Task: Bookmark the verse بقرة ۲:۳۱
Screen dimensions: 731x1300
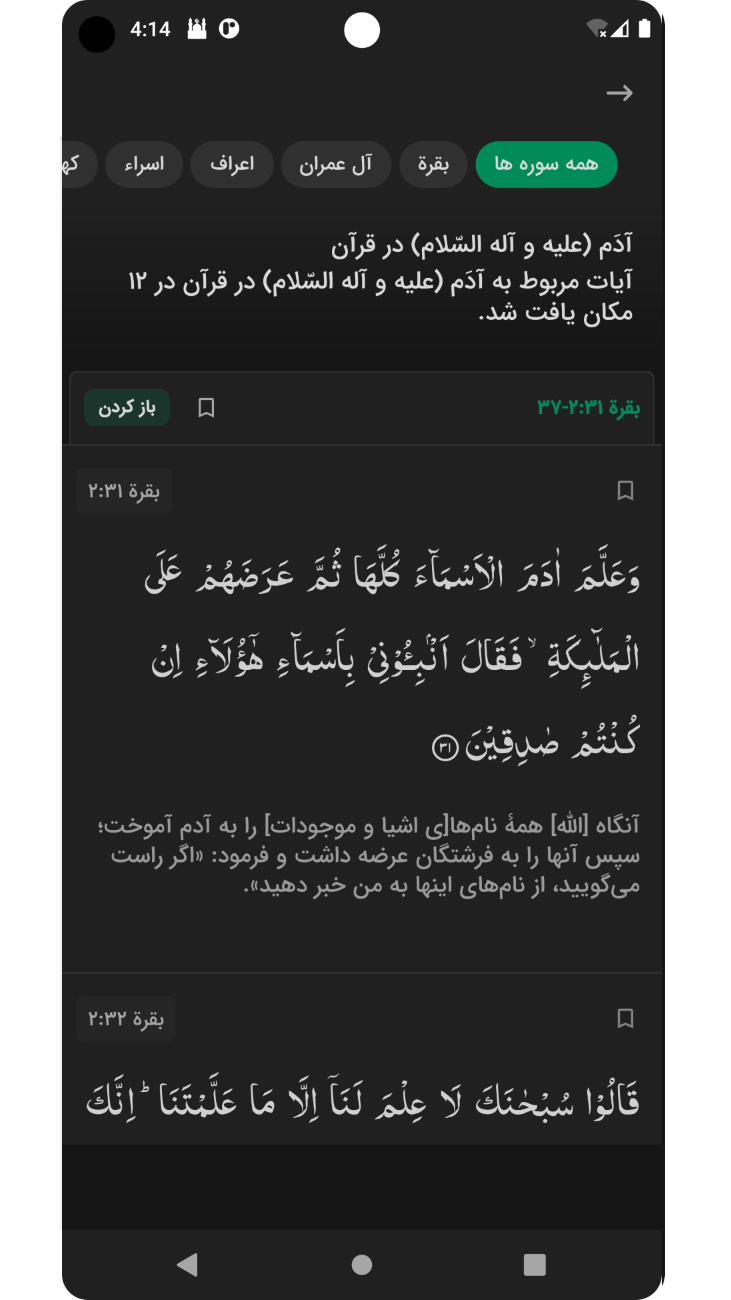Action: (625, 490)
